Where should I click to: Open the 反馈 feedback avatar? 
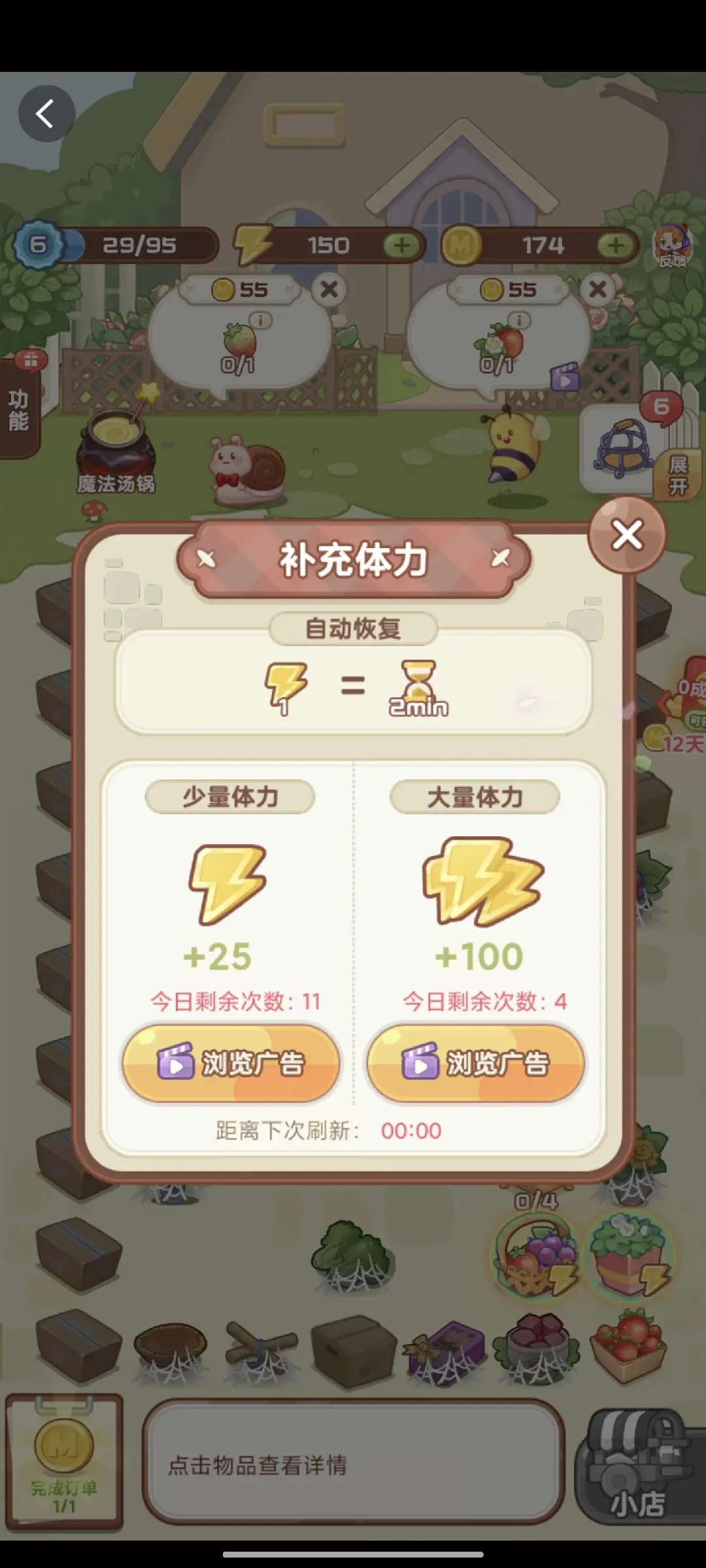[x=673, y=245]
